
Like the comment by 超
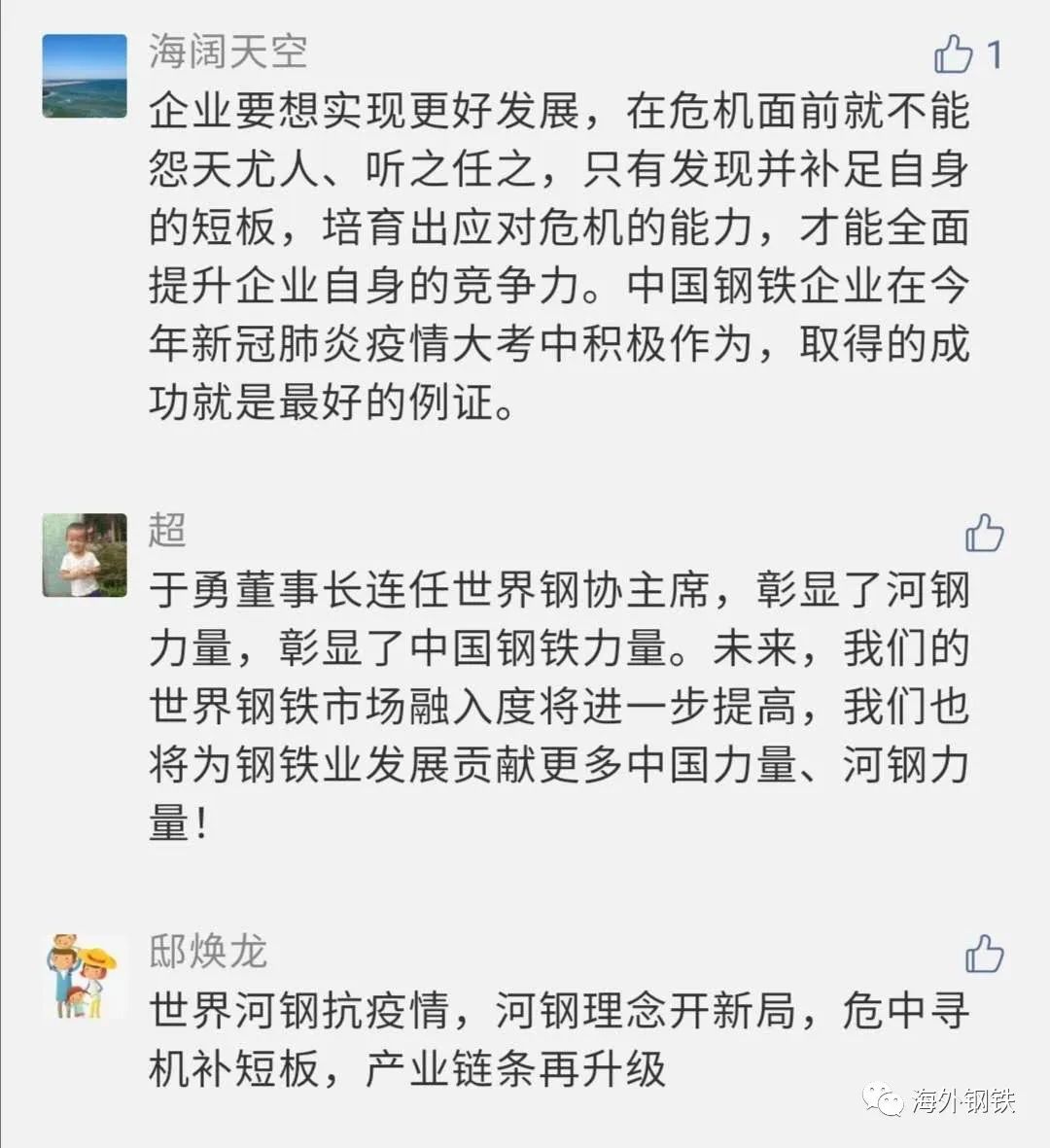984,533
